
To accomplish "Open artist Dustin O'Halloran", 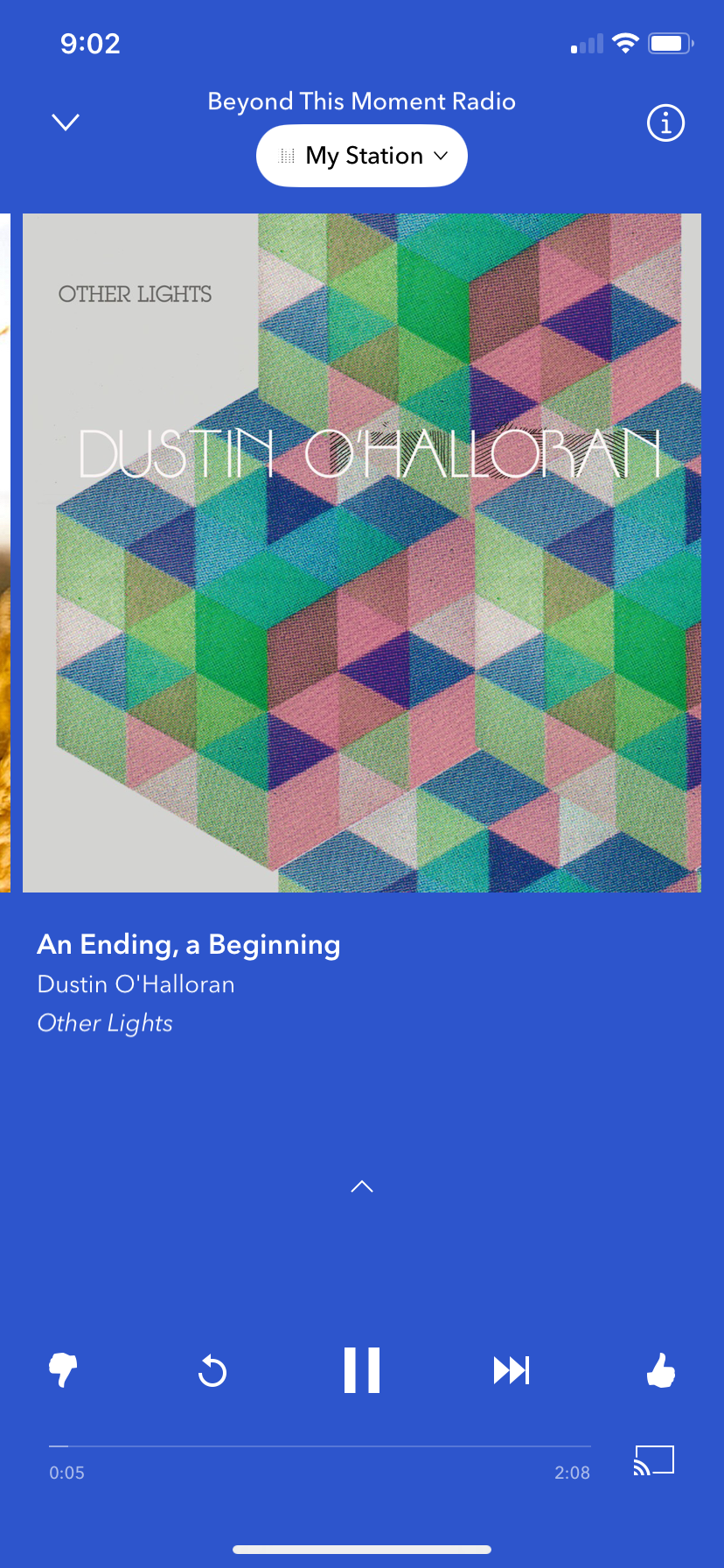I will tap(136, 984).
